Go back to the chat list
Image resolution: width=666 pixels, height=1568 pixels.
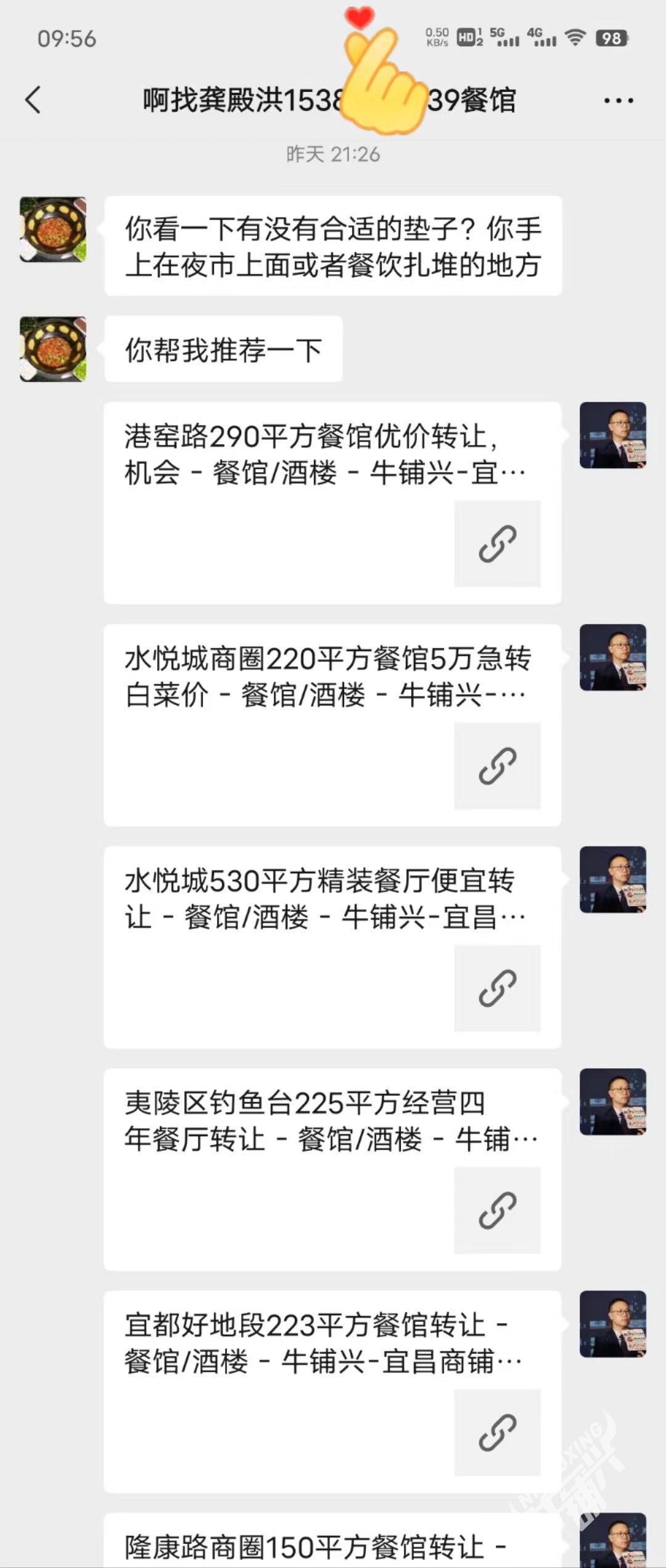[x=33, y=100]
